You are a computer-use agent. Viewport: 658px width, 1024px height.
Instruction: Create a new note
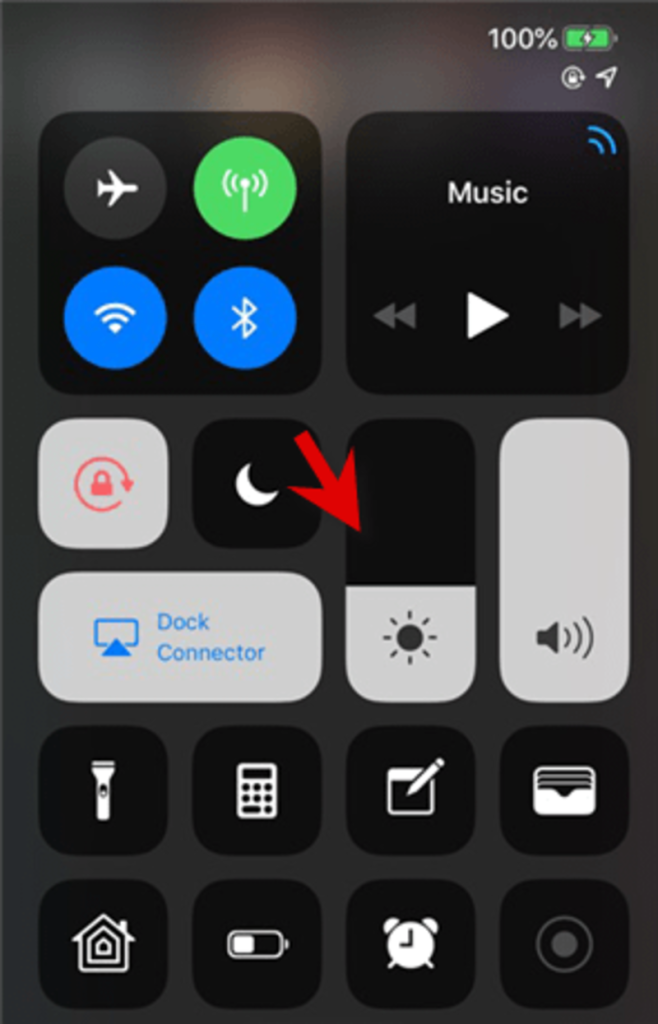pyautogui.click(x=410, y=790)
